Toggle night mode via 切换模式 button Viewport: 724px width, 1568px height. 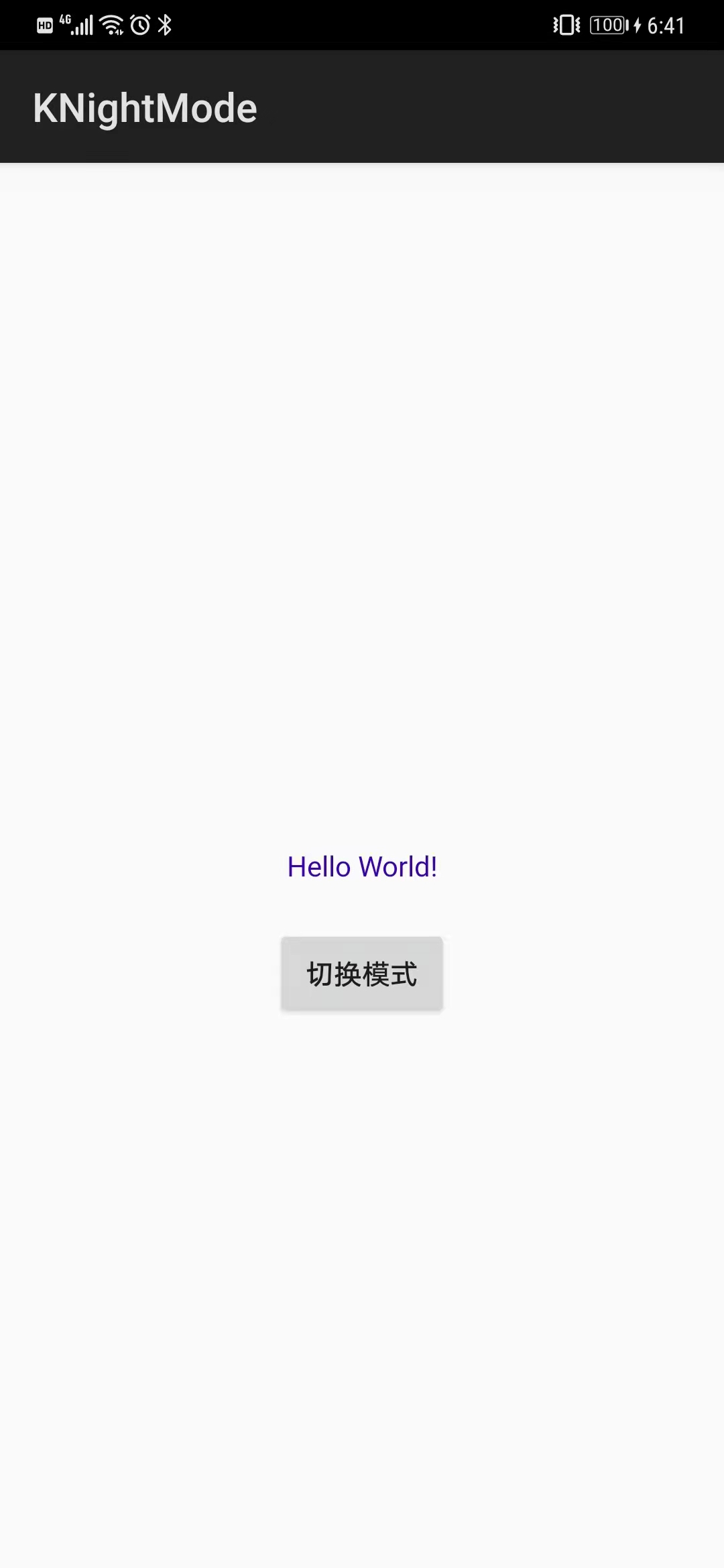(361, 974)
